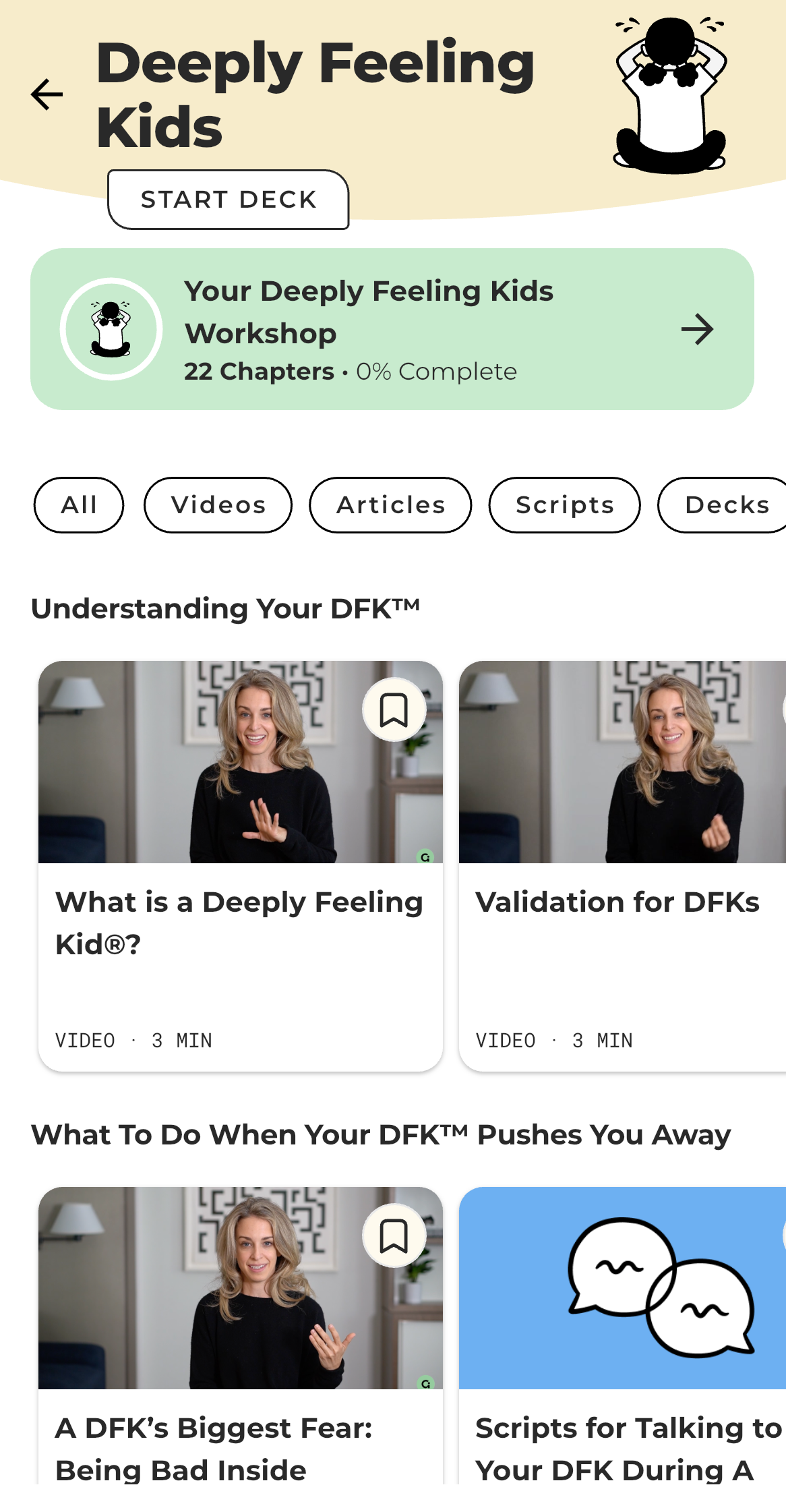Bookmark What is a Deeply Feeling Kid video
Image resolution: width=786 pixels, height=1512 pixels.
click(394, 709)
